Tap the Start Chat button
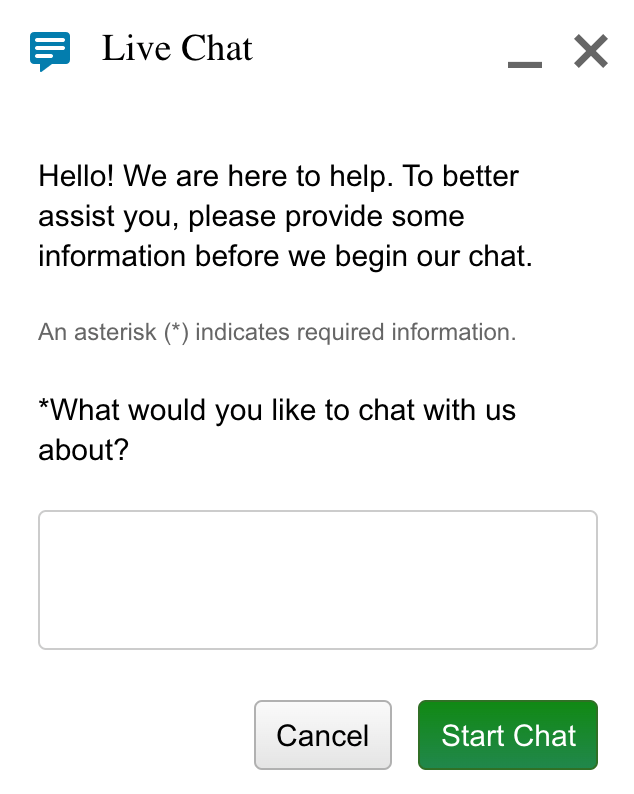 508,735
